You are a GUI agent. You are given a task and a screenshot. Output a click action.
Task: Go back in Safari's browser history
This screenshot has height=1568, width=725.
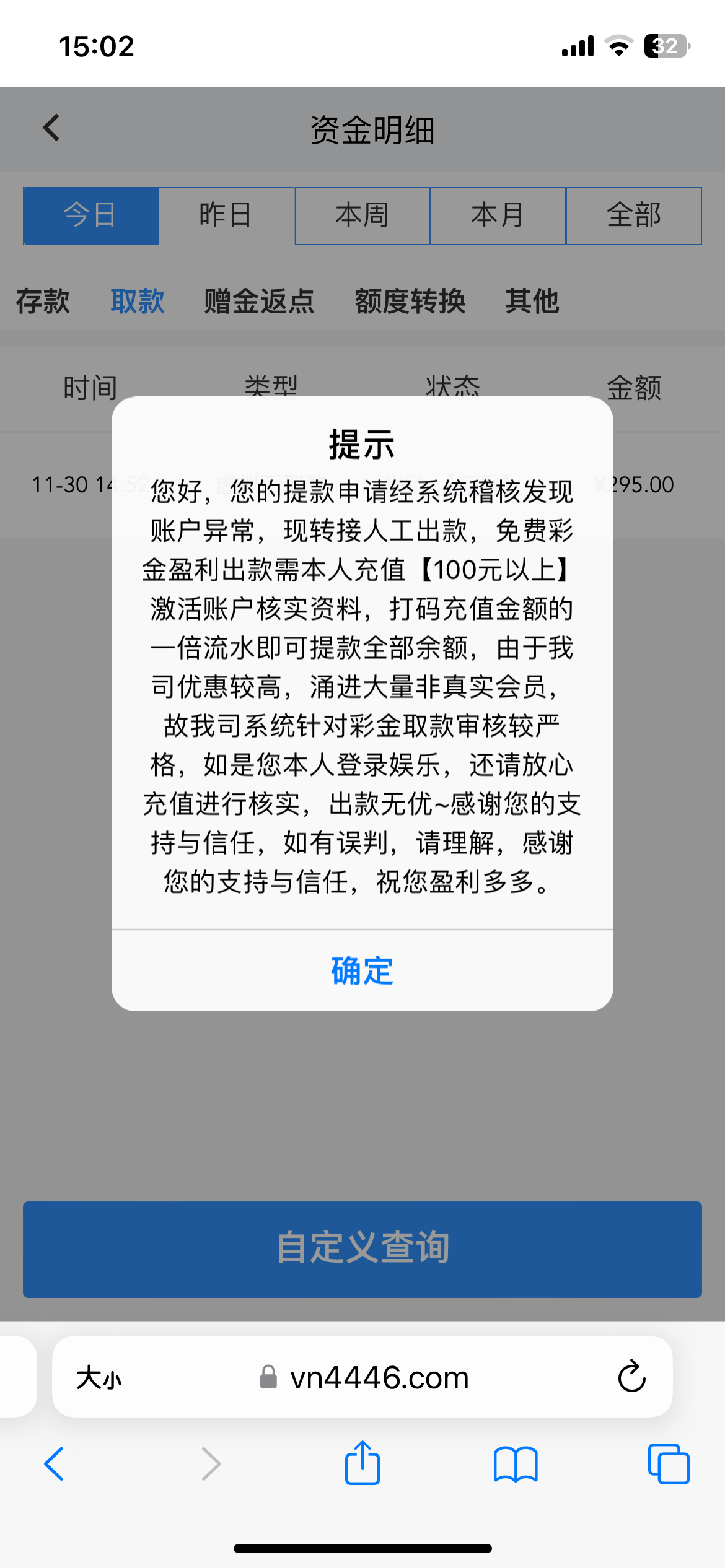(x=55, y=1464)
